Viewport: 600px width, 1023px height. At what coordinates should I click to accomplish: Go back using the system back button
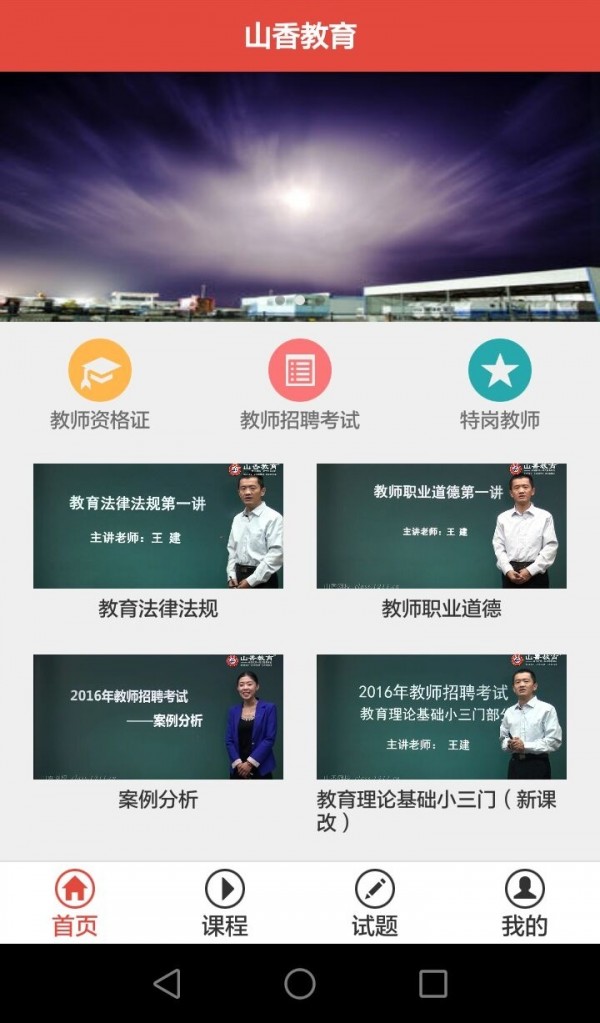[167, 984]
